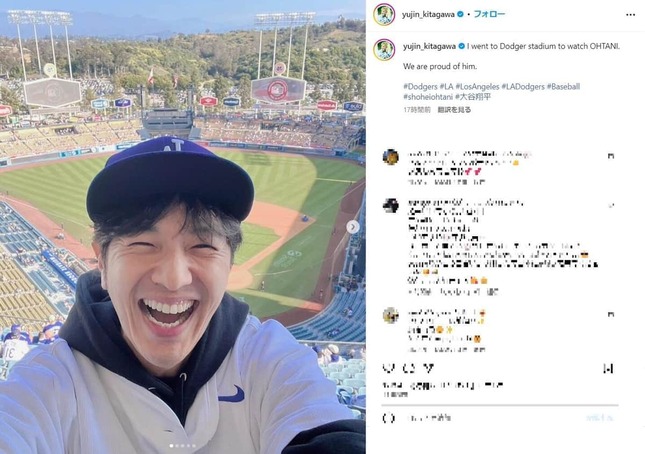Open the #shoheiohtani hashtag
Viewport: 645px width, 454px height.
(x=427, y=97)
